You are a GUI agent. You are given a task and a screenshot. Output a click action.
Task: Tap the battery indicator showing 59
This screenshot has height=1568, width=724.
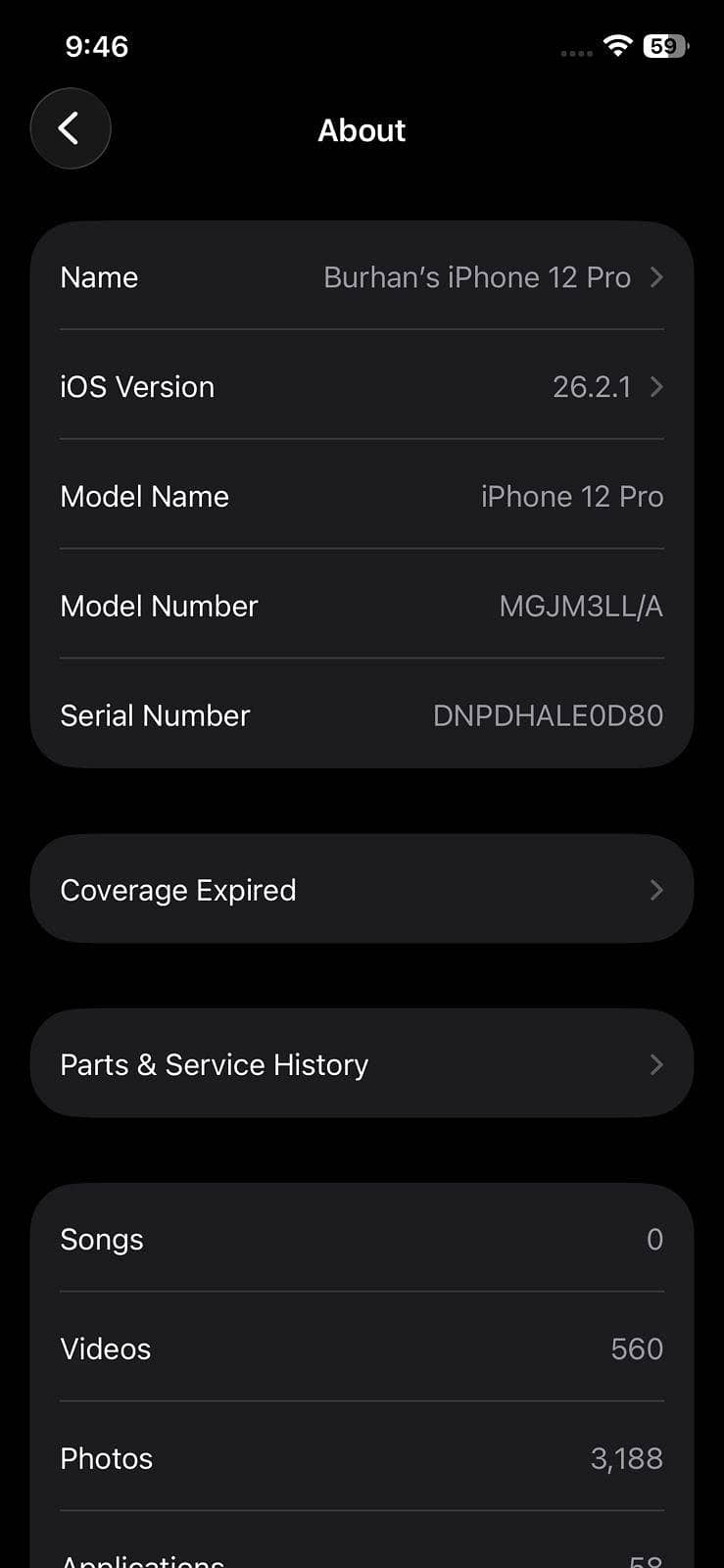click(663, 46)
